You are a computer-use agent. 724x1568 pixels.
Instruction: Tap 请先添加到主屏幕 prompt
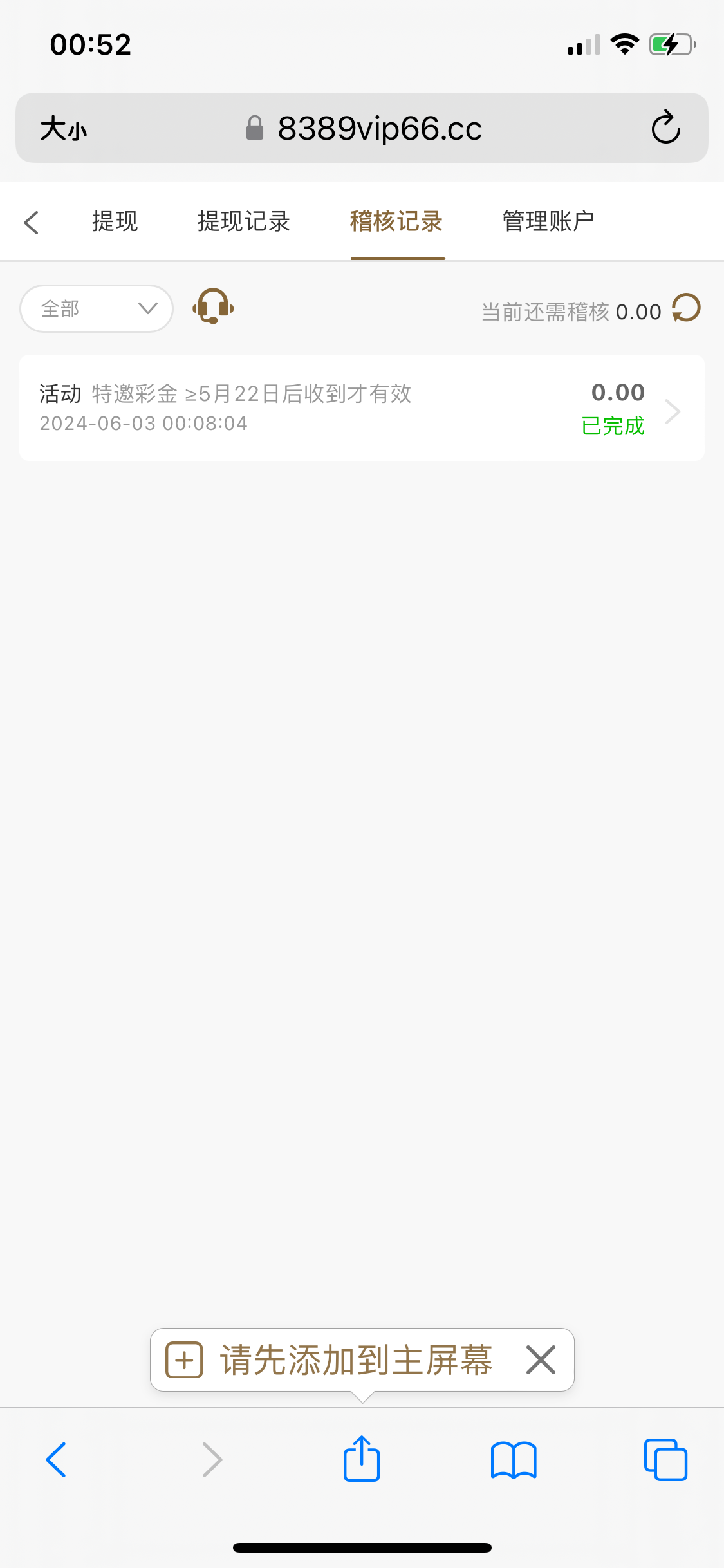click(355, 1360)
